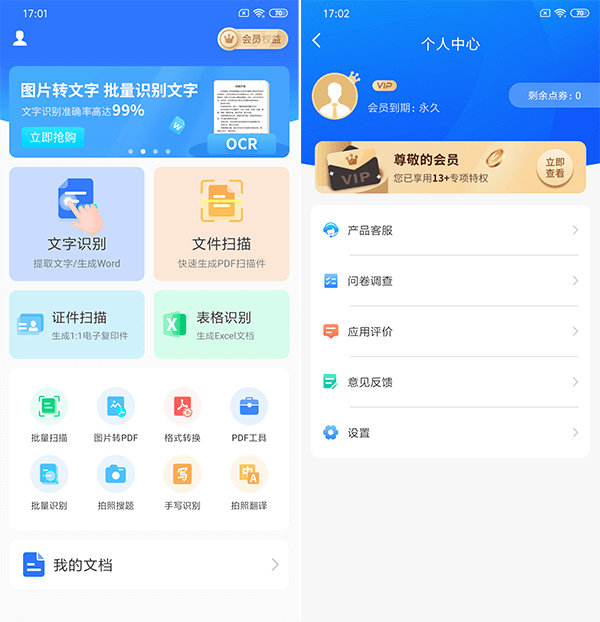Open 格式转换 format conversion
600x622 pixels.
click(x=182, y=415)
